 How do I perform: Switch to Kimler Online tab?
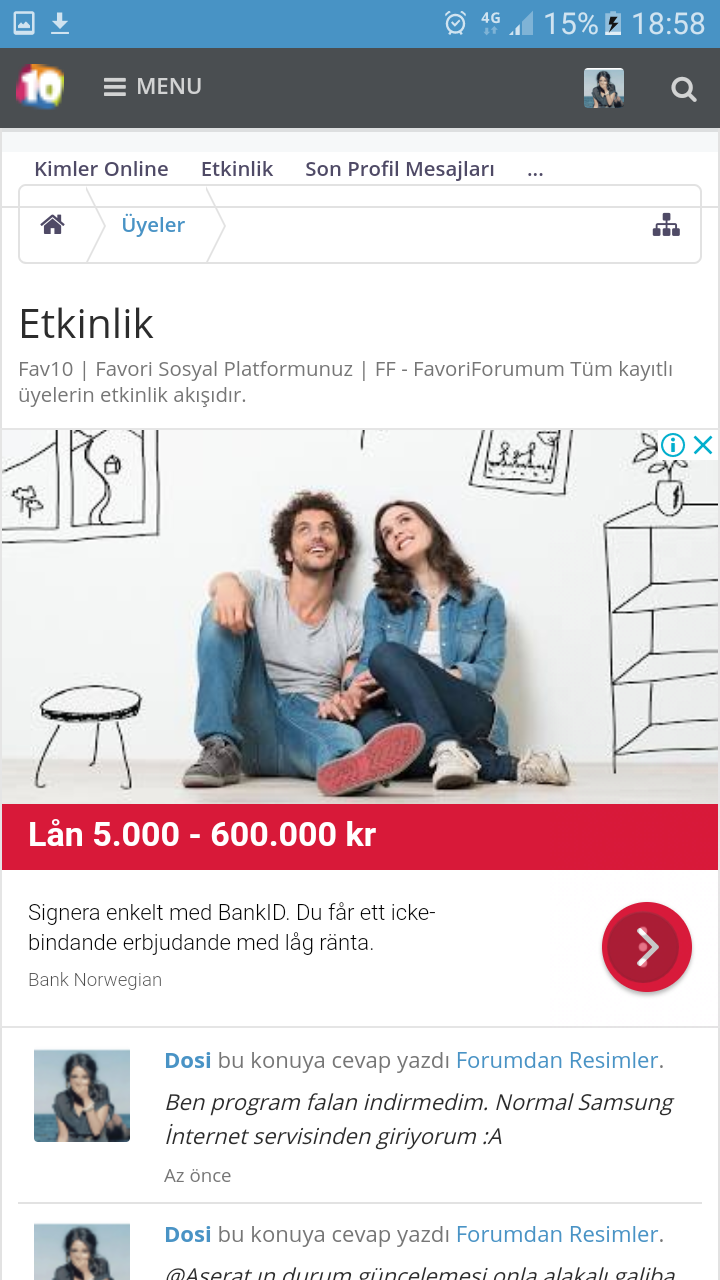101,169
